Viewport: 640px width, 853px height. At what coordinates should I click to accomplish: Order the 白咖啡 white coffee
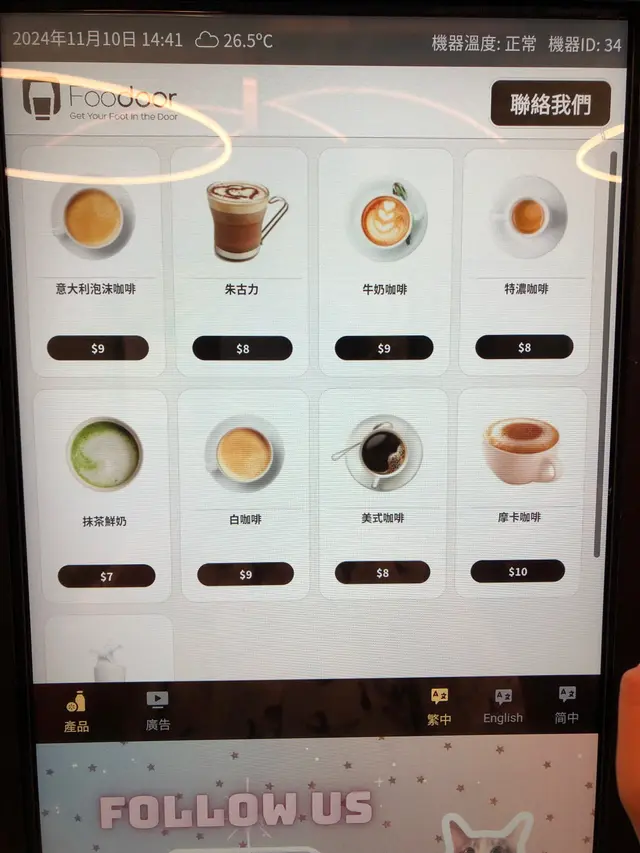(x=244, y=495)
